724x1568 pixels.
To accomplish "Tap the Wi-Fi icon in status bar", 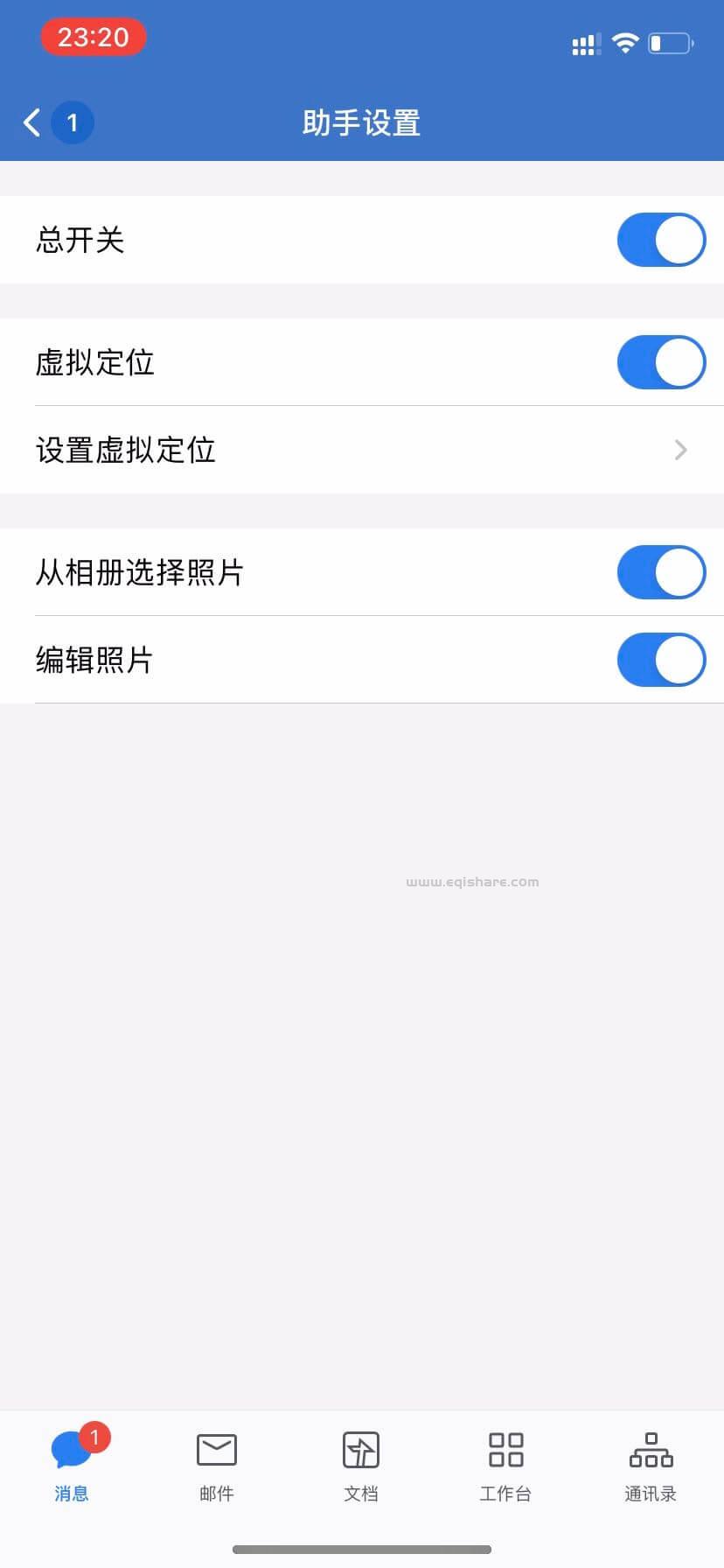I will pyautogui.click(x=625, y=42).
